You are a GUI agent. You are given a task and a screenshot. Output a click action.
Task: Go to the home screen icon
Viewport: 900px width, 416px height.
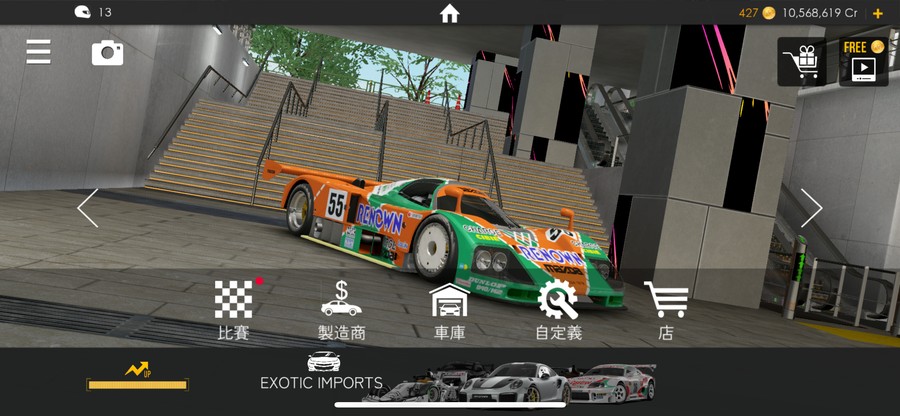click(450, 13)
